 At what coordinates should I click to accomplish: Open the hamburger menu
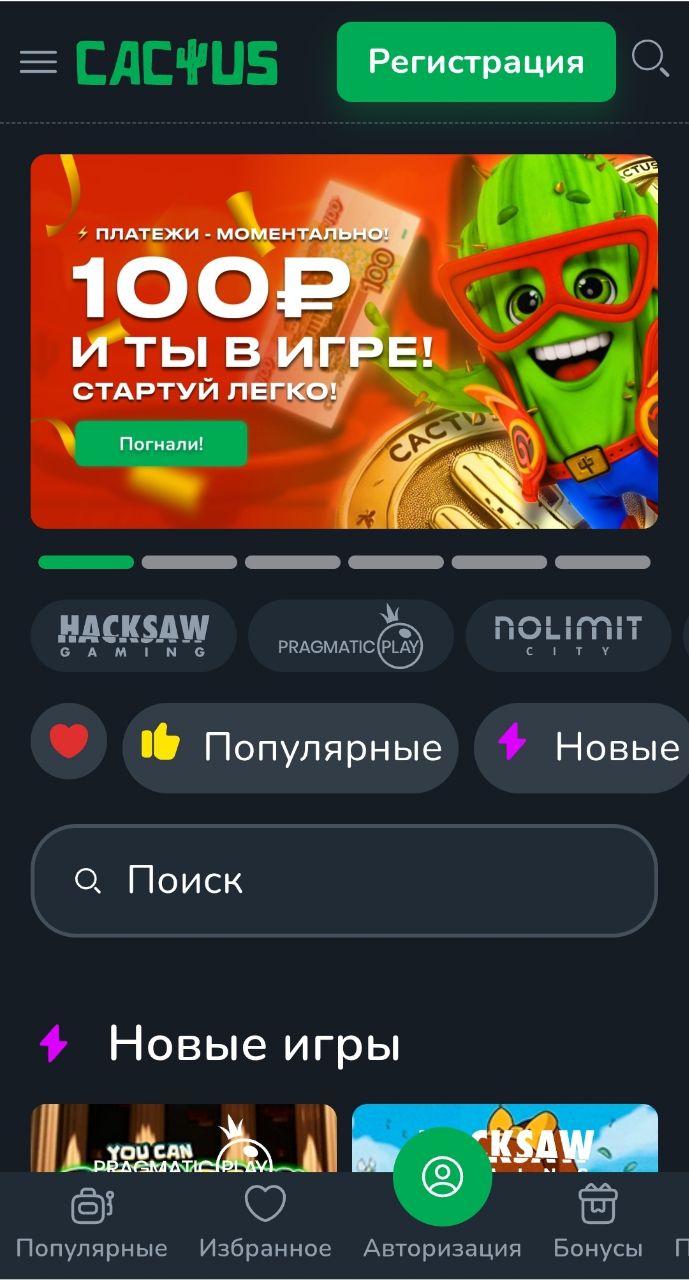click(x=38, y=62)
